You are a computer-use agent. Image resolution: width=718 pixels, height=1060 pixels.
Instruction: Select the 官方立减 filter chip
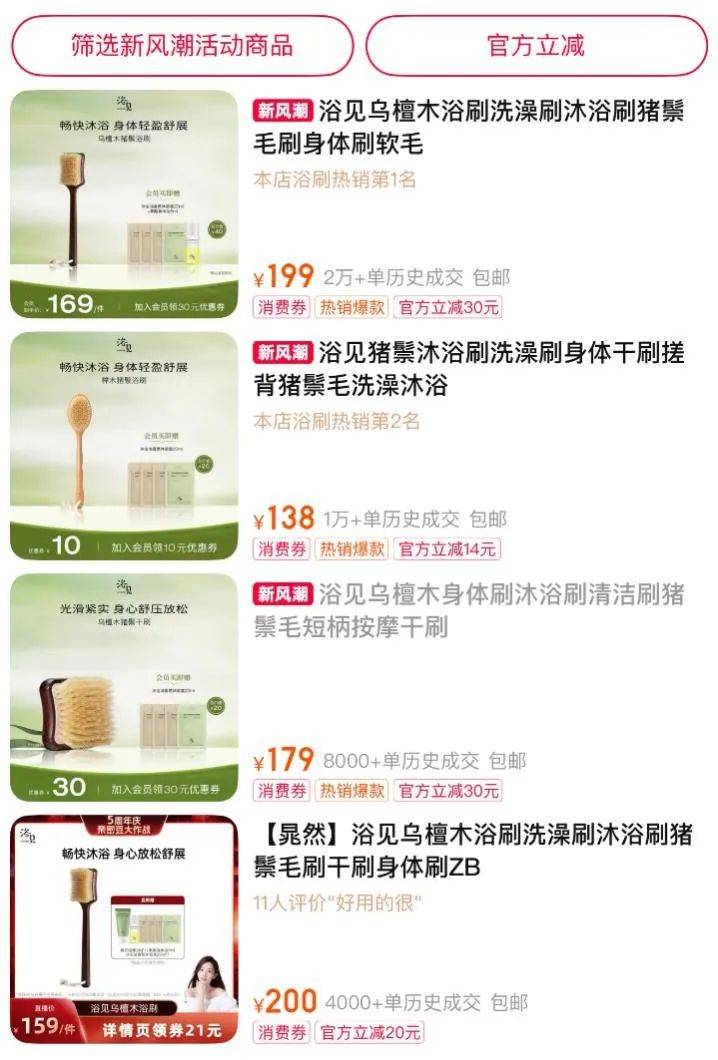coord(536,45)
